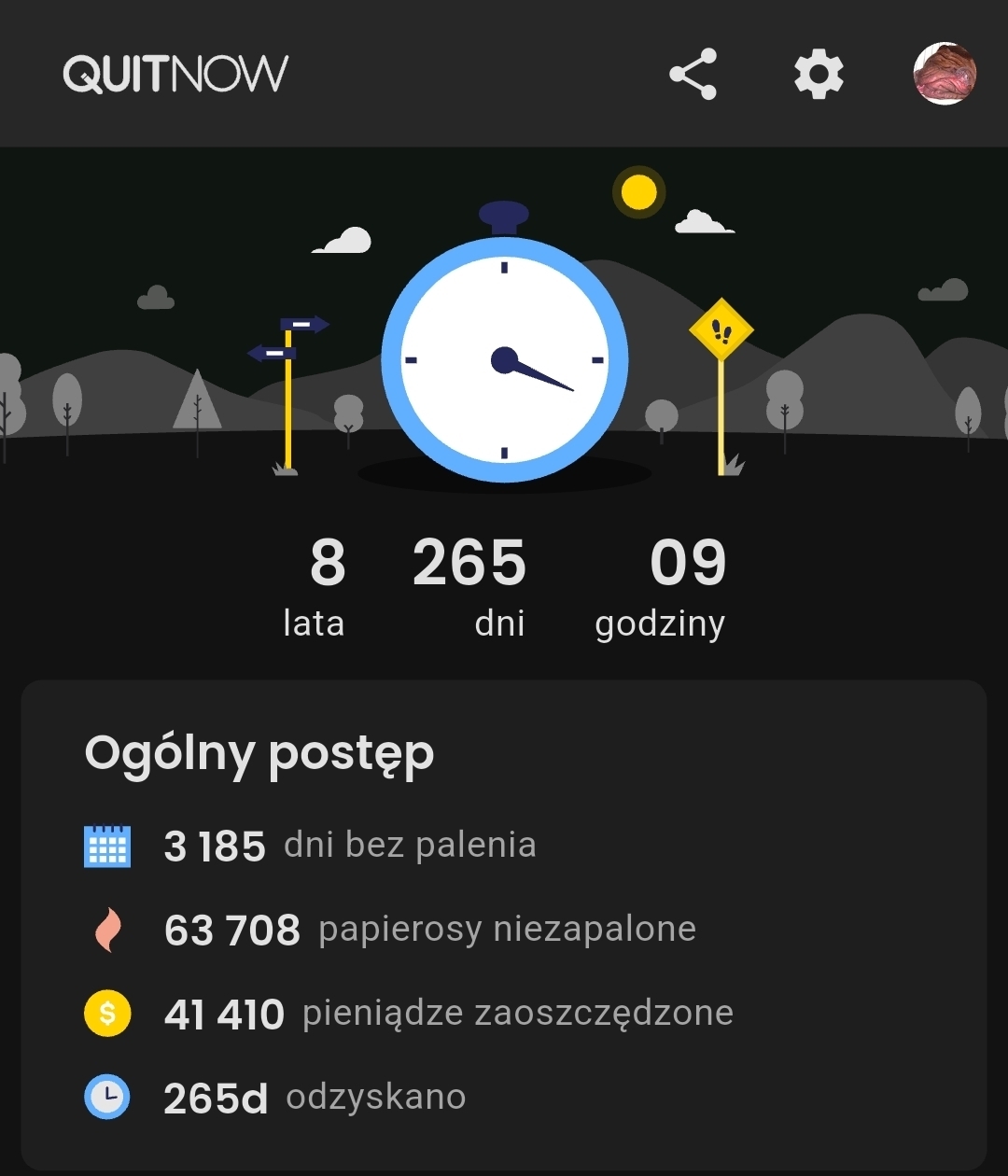The width and height of the screenshot is (1008, 1176).
Task: Open the profile avatar
Action: pos(945,74)
